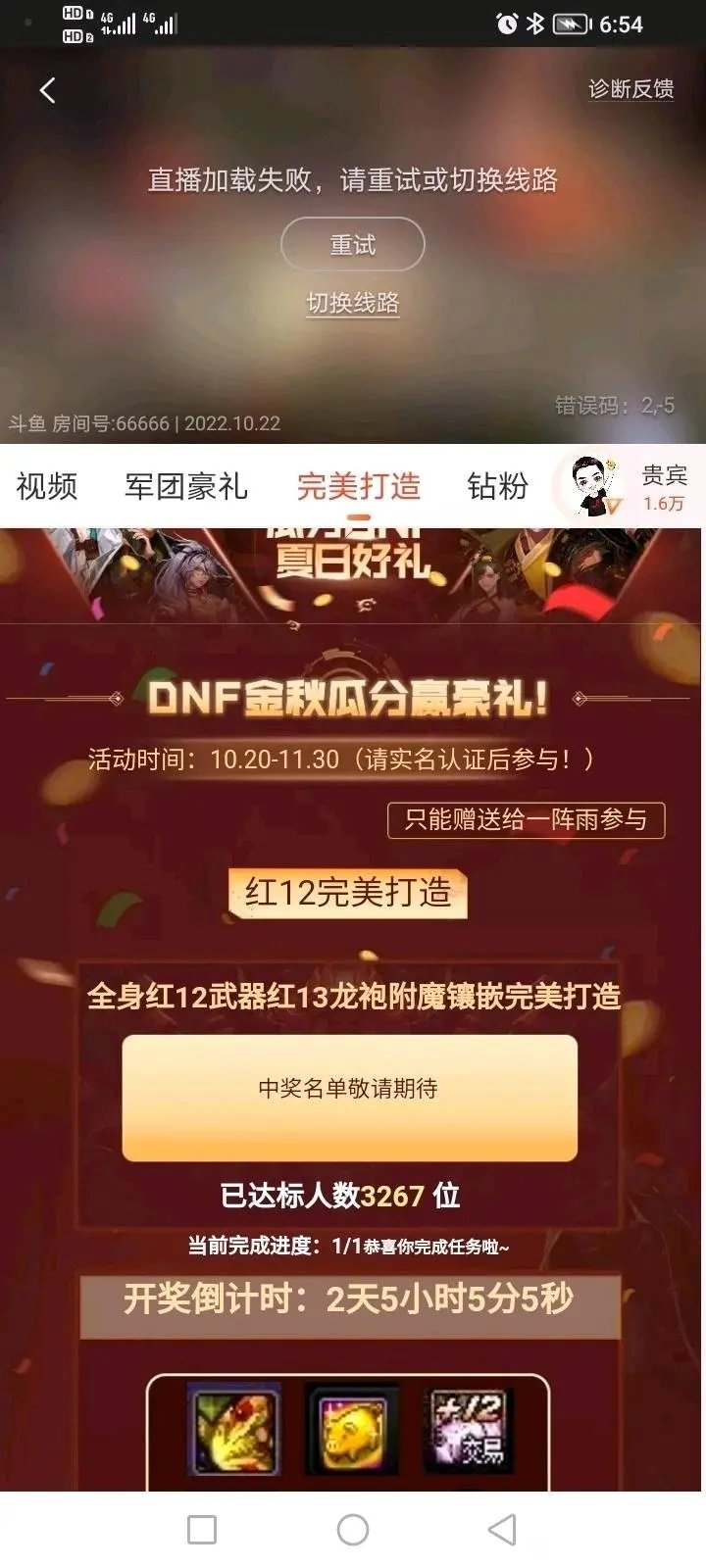706x1568 pixels.
Task: Tap the 中奖名单敬请期待 button
Action: [350, 1098]
